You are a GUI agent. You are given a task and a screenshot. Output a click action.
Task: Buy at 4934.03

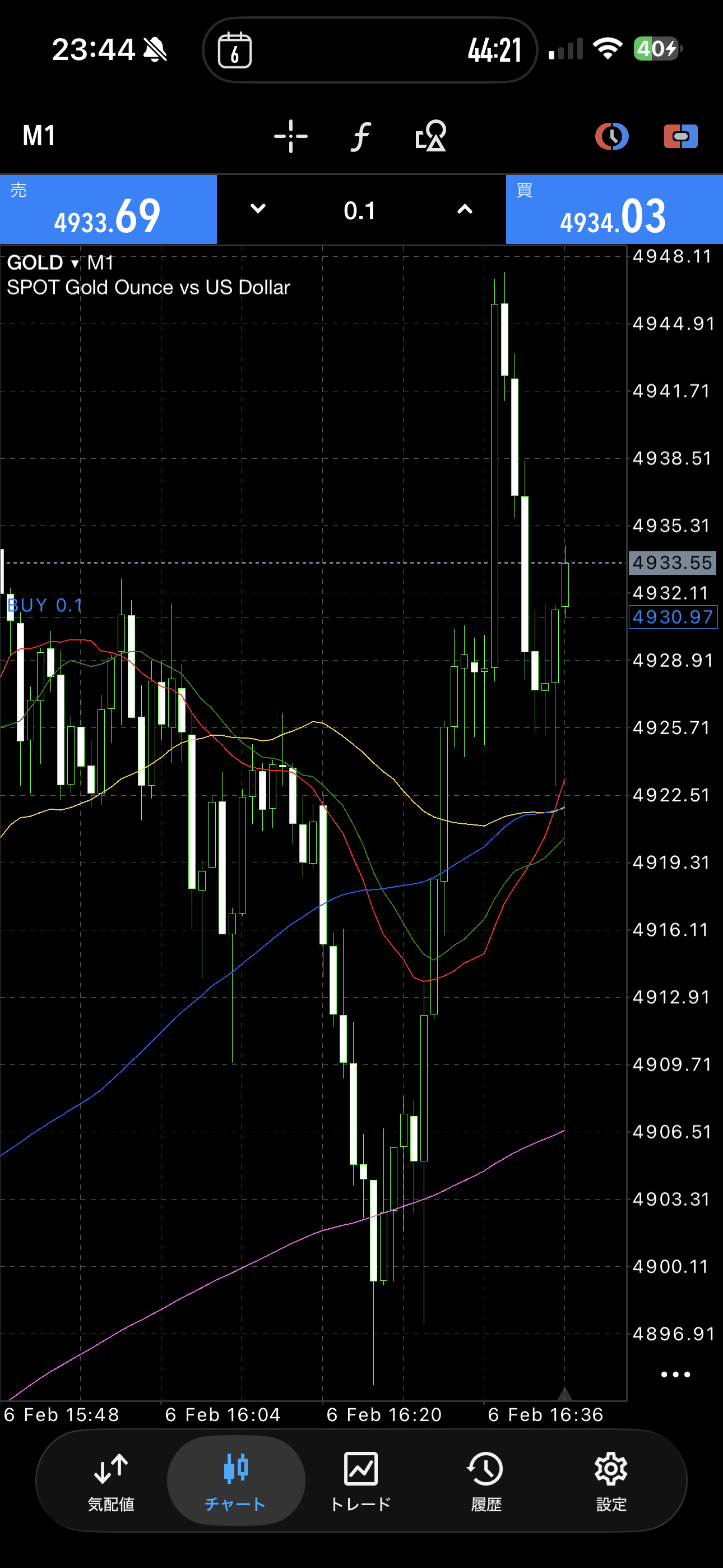click(614, 210)
